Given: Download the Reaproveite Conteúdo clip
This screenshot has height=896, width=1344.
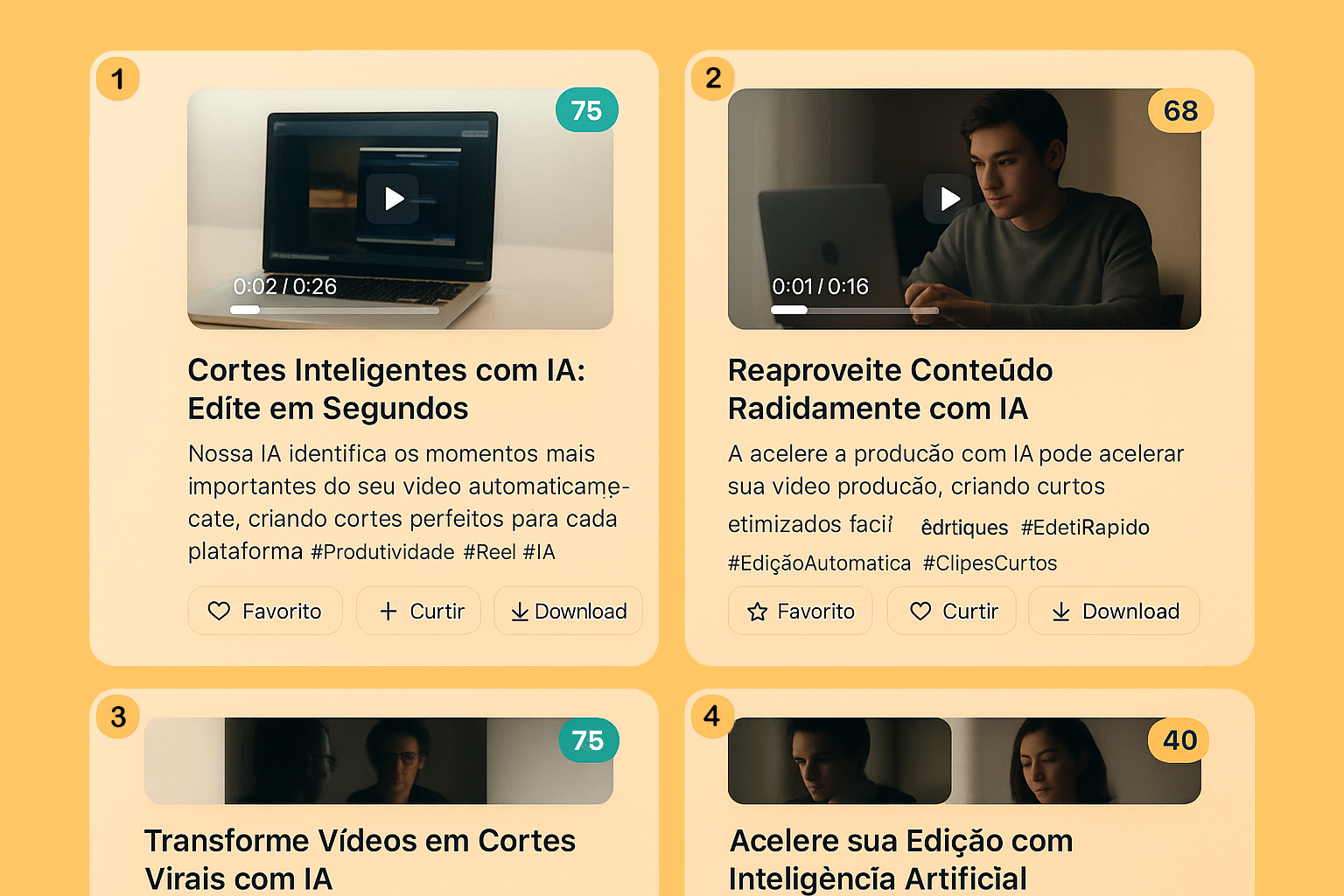Looking at the screenshot, I should (x=1114, y=611).
